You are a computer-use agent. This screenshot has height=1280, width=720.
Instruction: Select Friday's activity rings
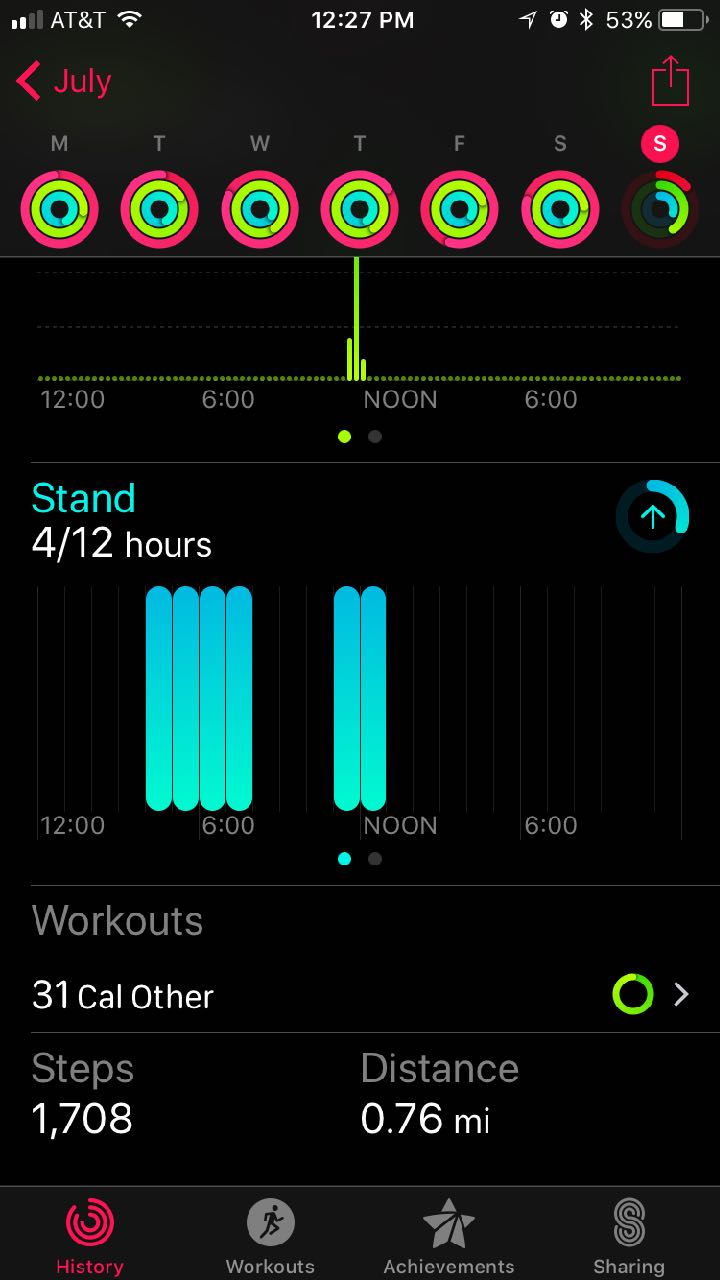460,209
